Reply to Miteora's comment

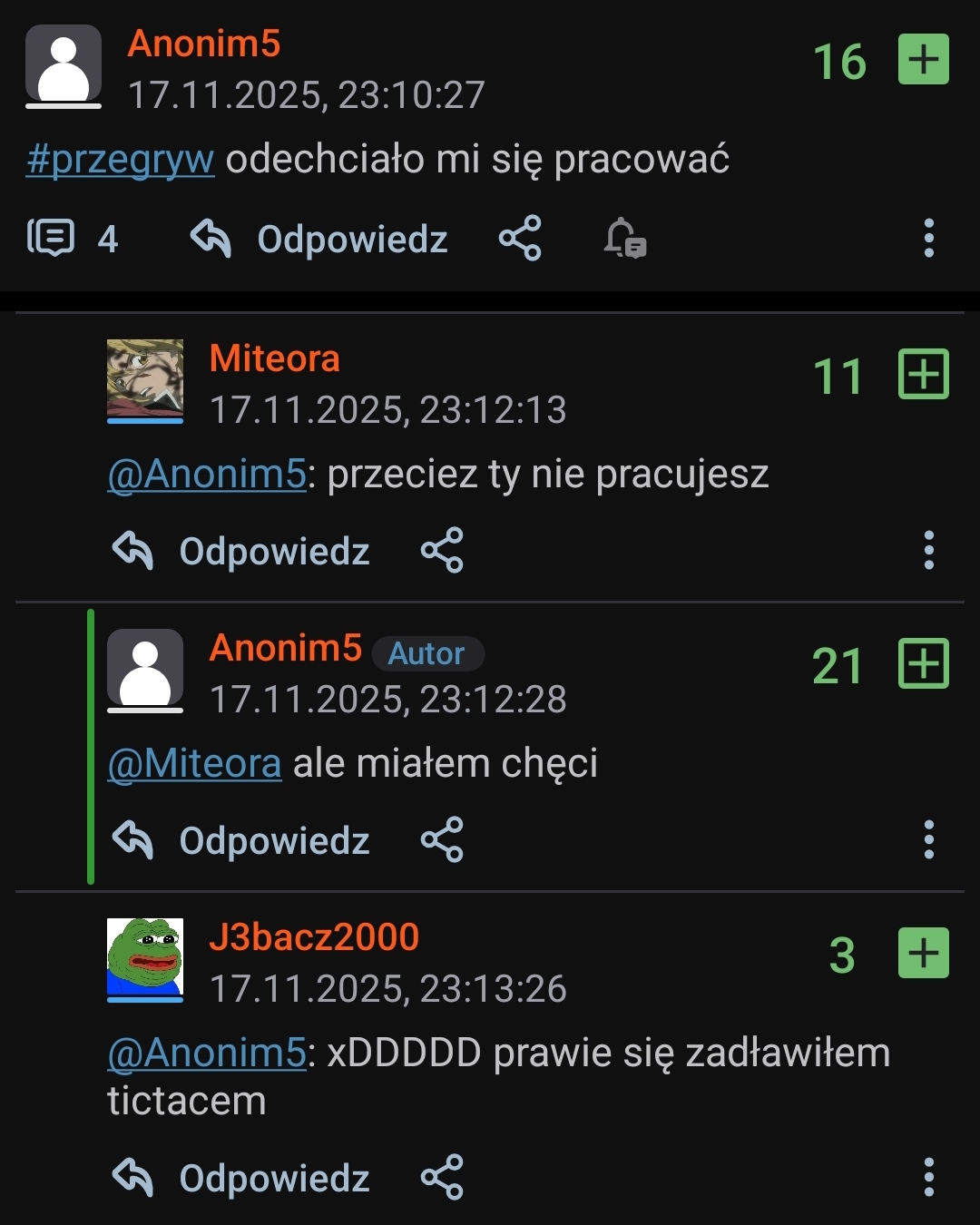[x=241, y=551]
